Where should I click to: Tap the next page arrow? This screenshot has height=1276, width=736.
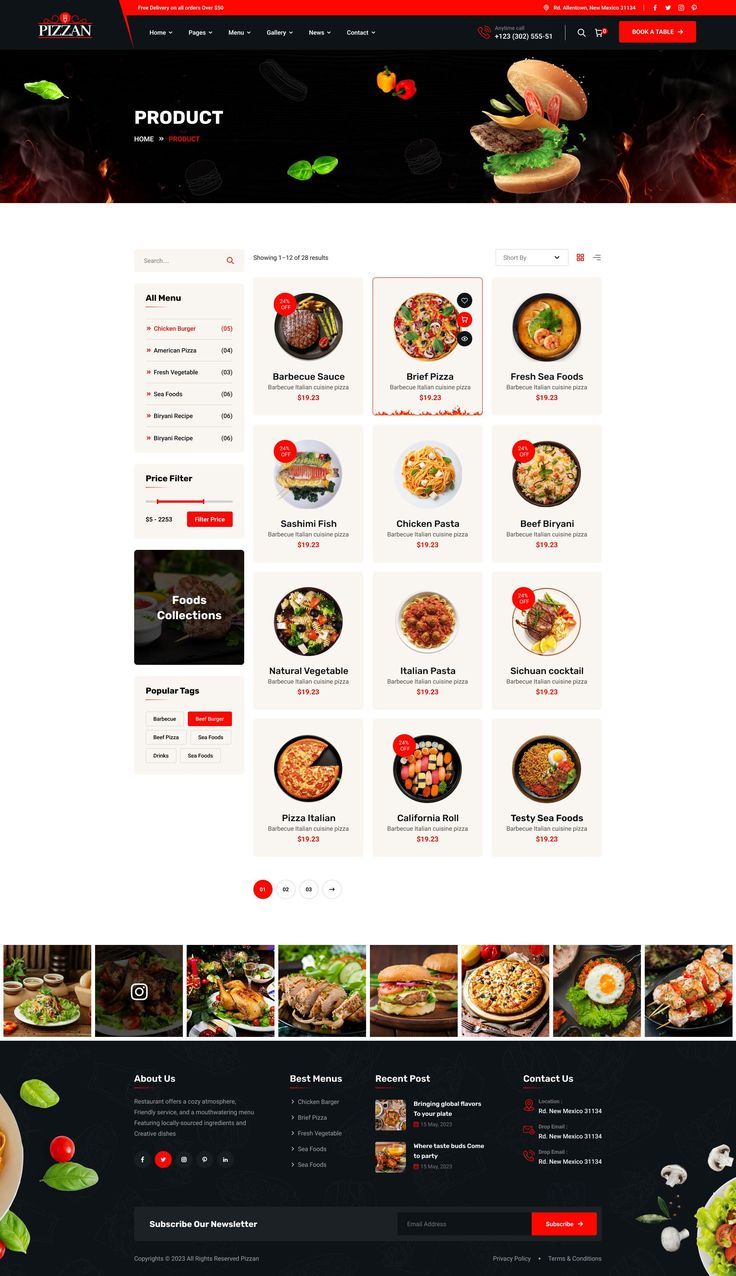click(x=332, y=889)
